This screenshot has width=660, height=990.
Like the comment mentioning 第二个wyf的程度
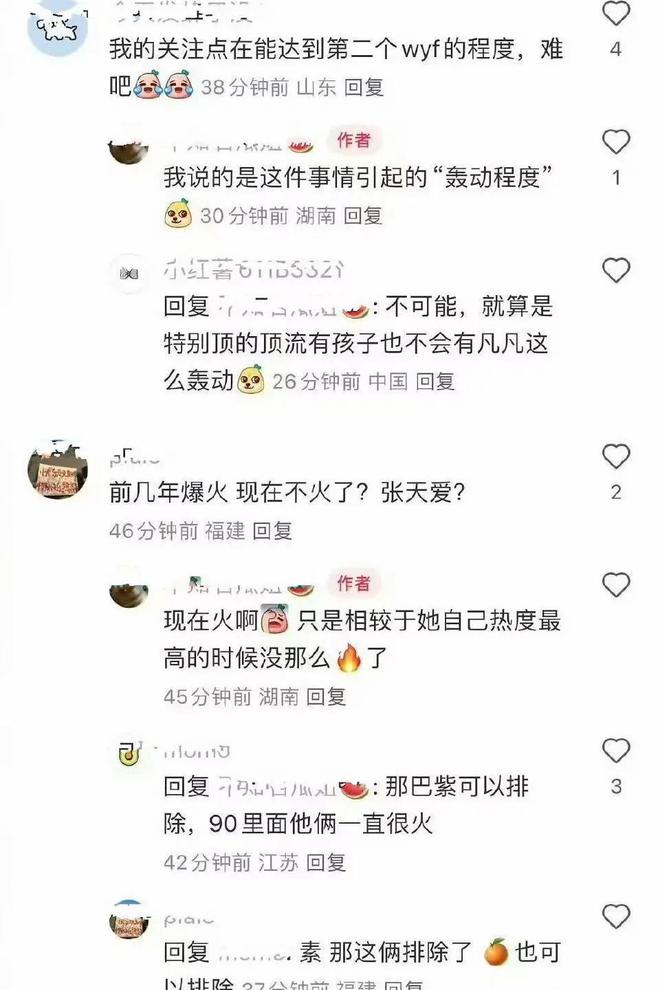click(x=617, y=14)
